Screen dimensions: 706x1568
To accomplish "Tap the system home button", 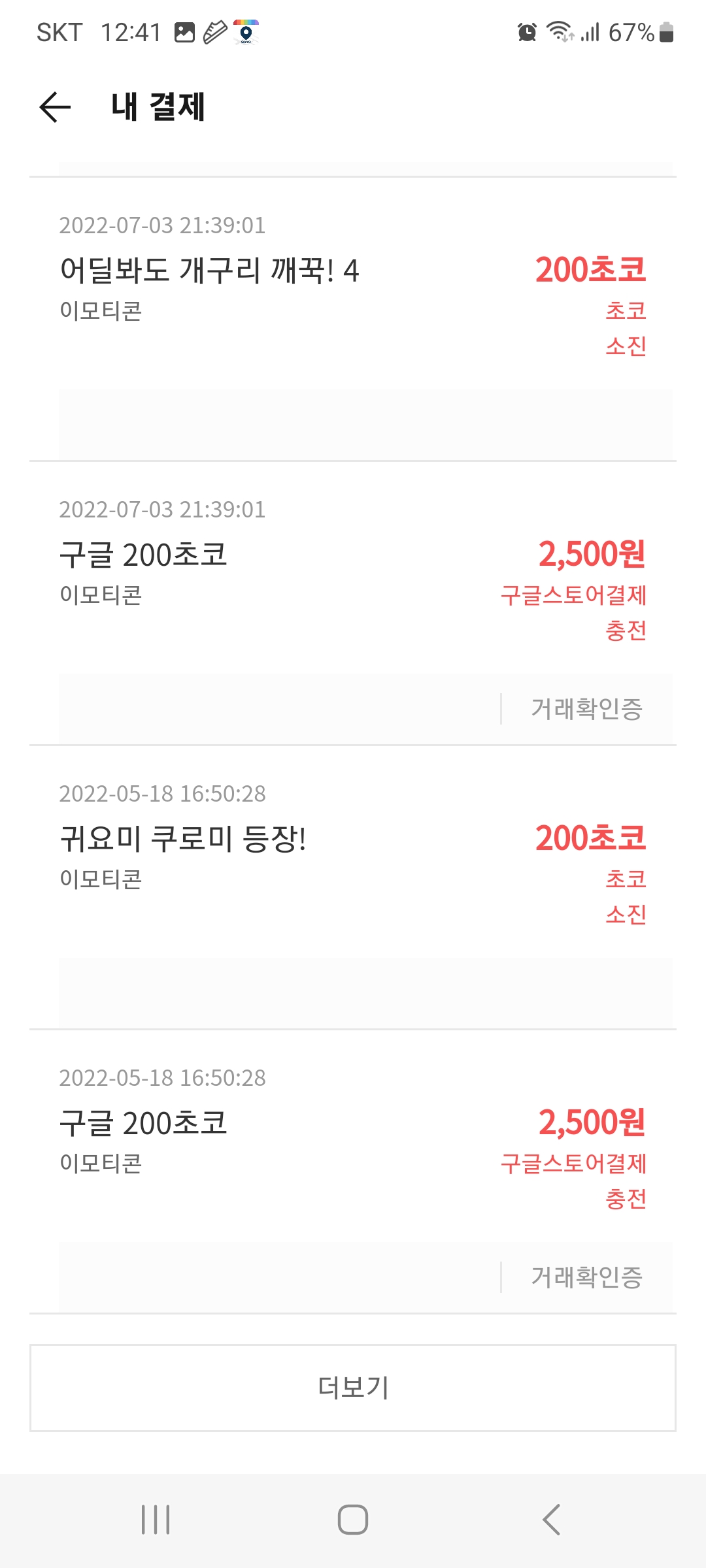I will coord(353,1520).
